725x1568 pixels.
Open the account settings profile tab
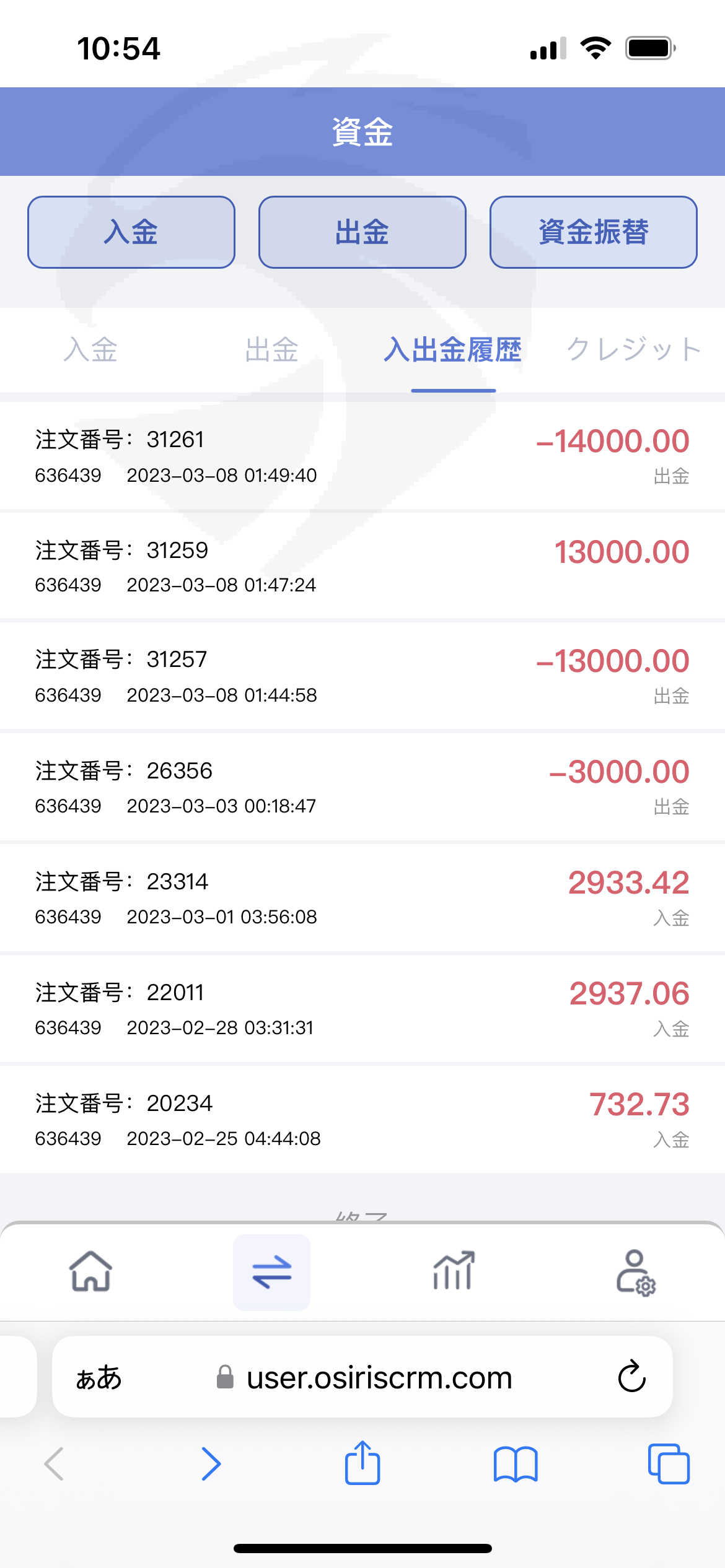pyautogui.click(x=635, y=1273)
